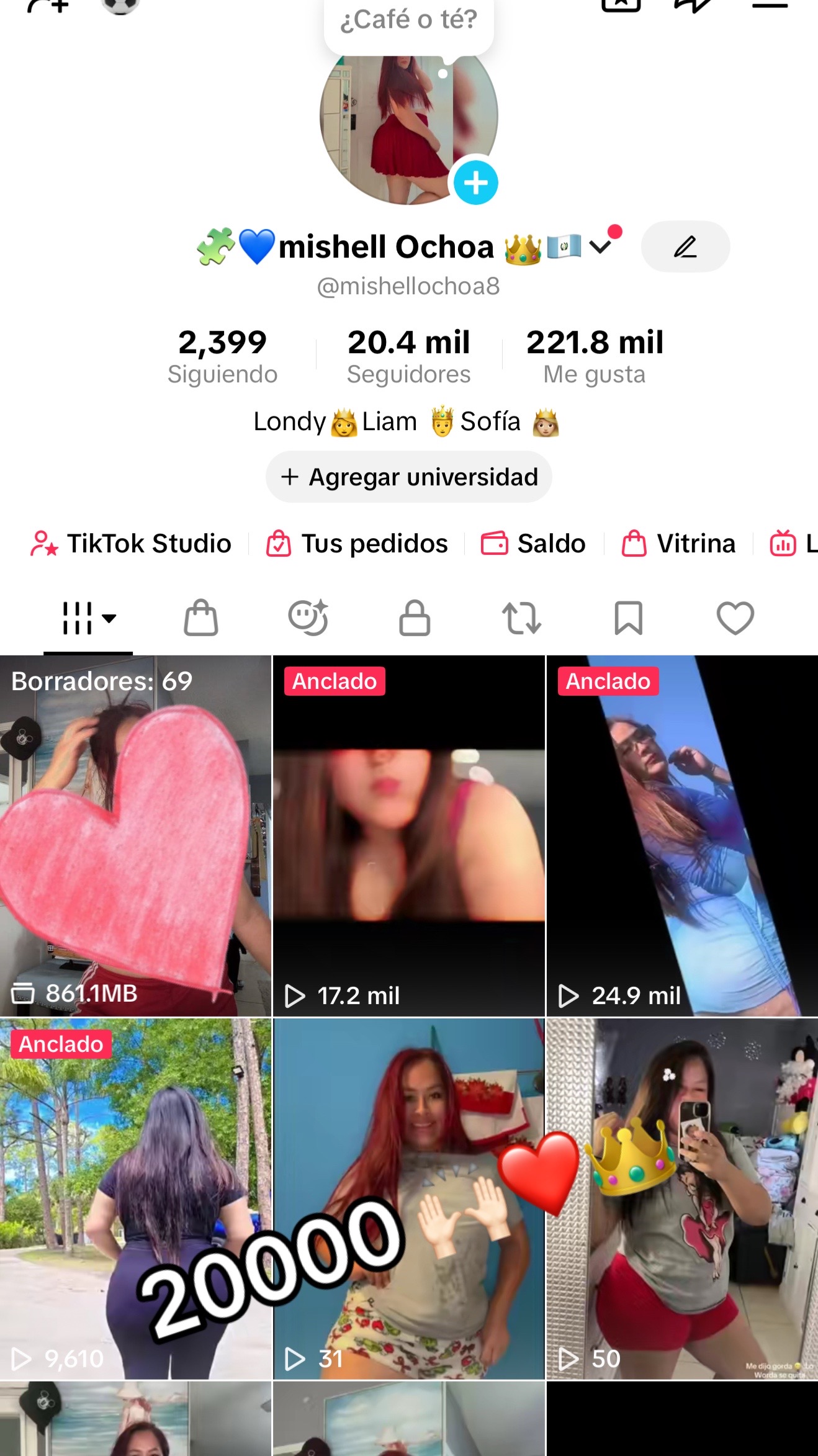Open the Siguiendo list
This screenshot has width=818, height=1456.
222,356
